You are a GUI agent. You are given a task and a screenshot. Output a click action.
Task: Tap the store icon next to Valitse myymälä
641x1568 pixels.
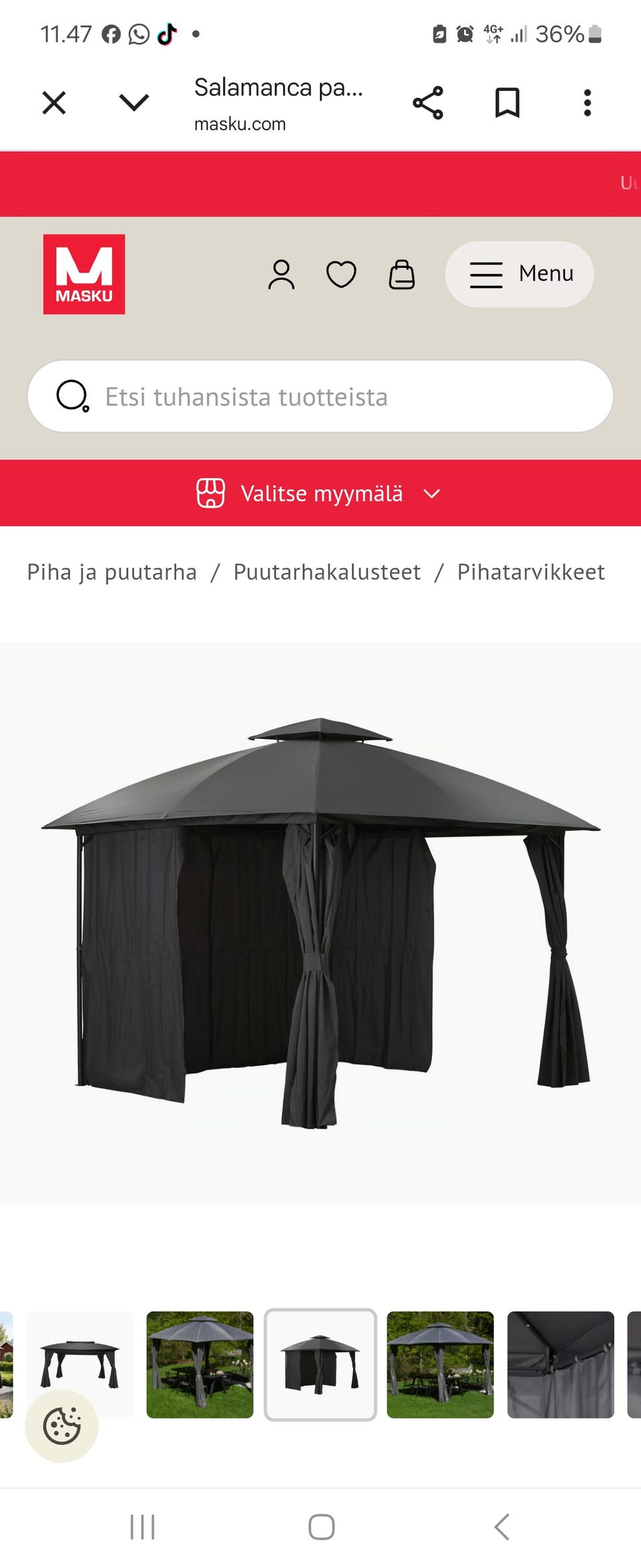click(210, 493)
